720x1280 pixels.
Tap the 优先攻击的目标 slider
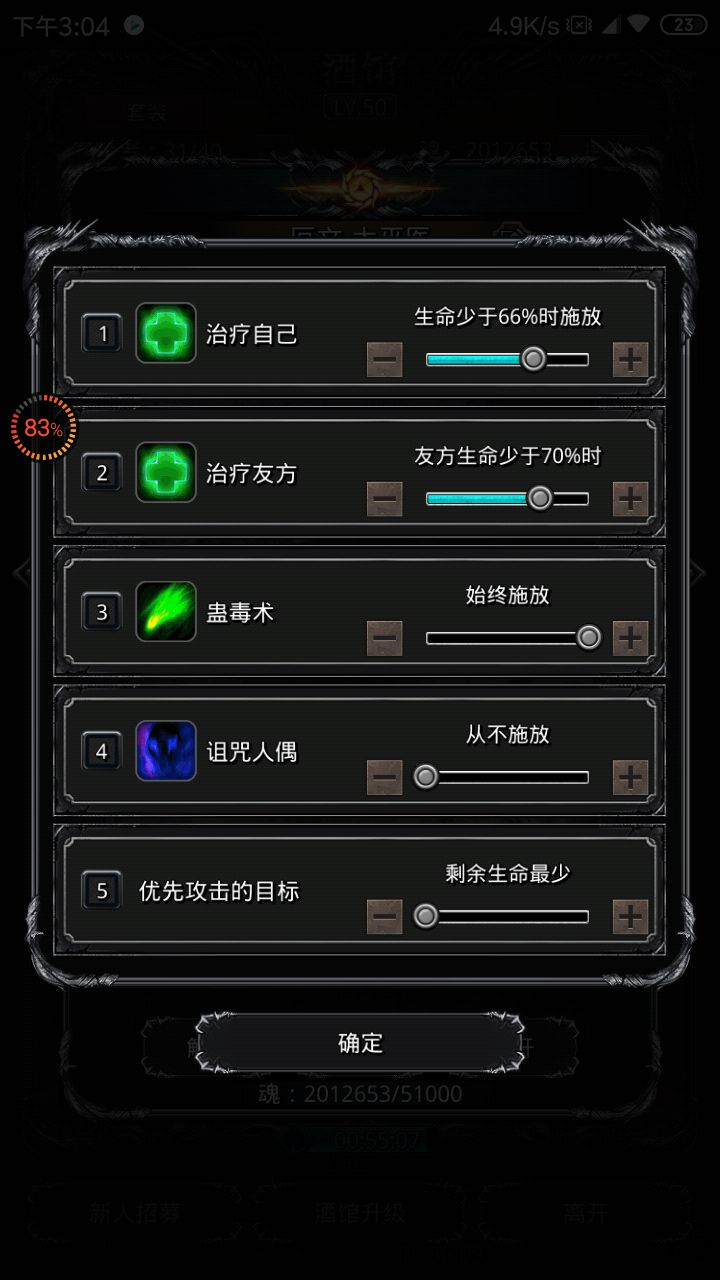pos(507,916)
